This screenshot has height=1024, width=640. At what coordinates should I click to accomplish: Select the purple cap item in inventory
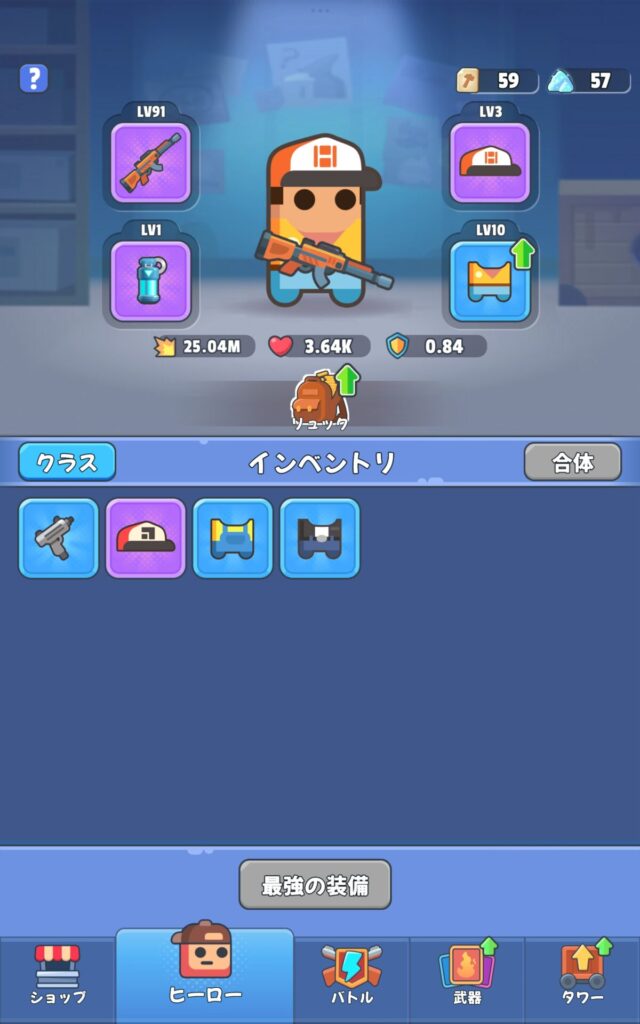coord(146,538)
